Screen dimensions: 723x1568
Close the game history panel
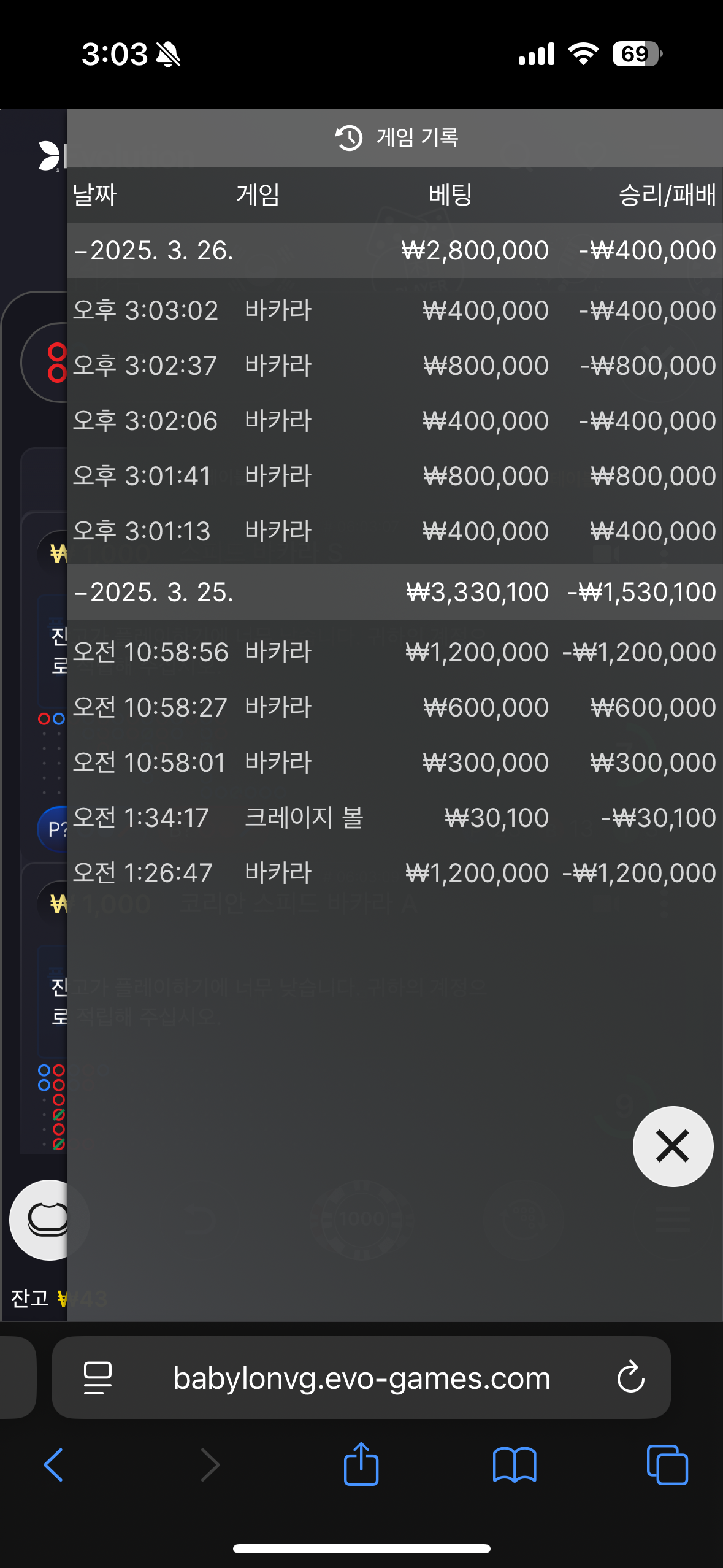[x=673, y=1146]
